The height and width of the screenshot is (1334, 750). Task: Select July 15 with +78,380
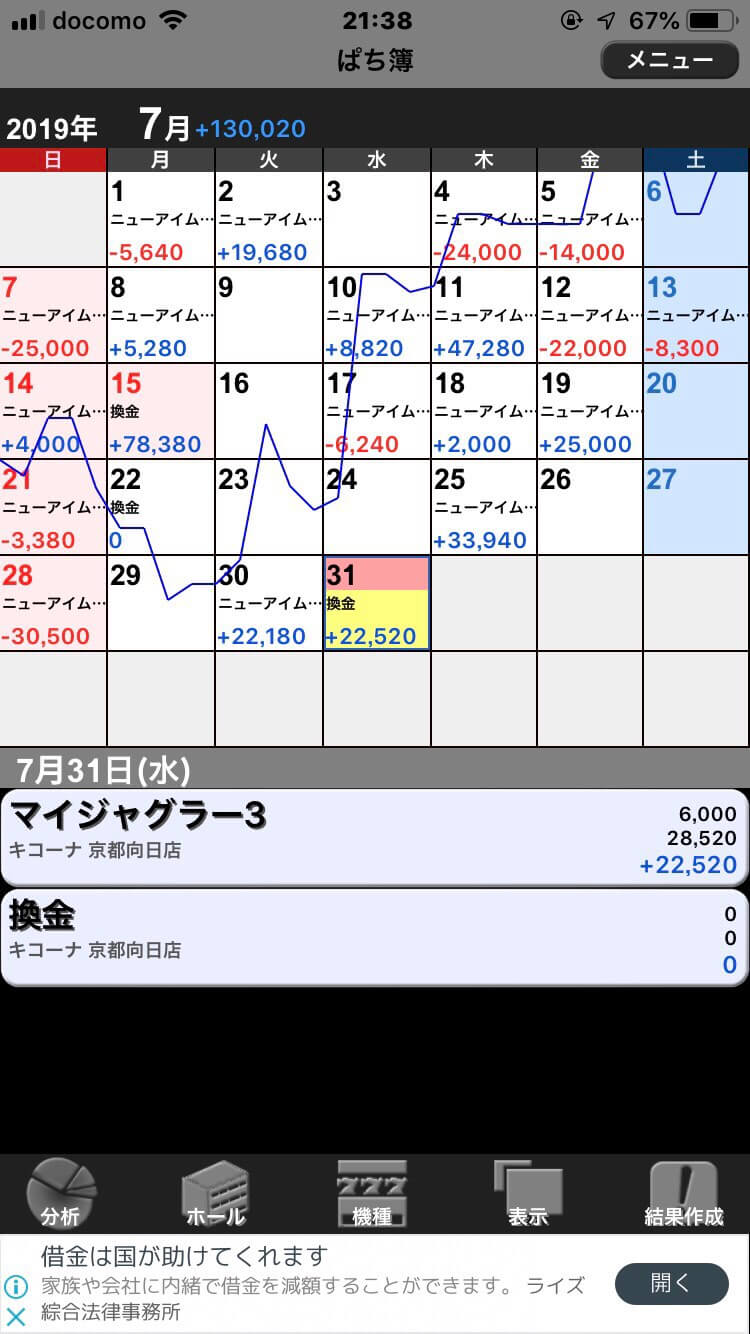pyautogui.click(x=161, y=411)
